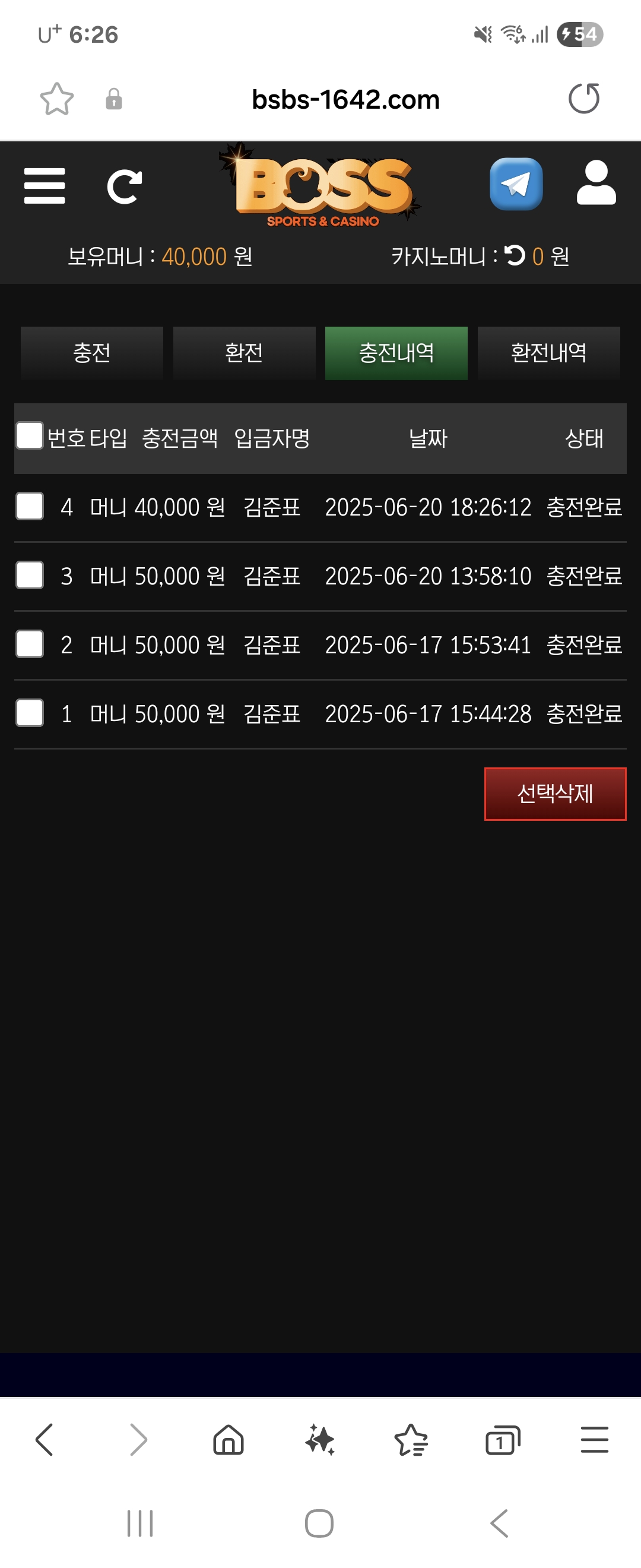Open the 환전내역 tab
The width and height of the screenshot is (641, 1568).
(x=548, y=353)
